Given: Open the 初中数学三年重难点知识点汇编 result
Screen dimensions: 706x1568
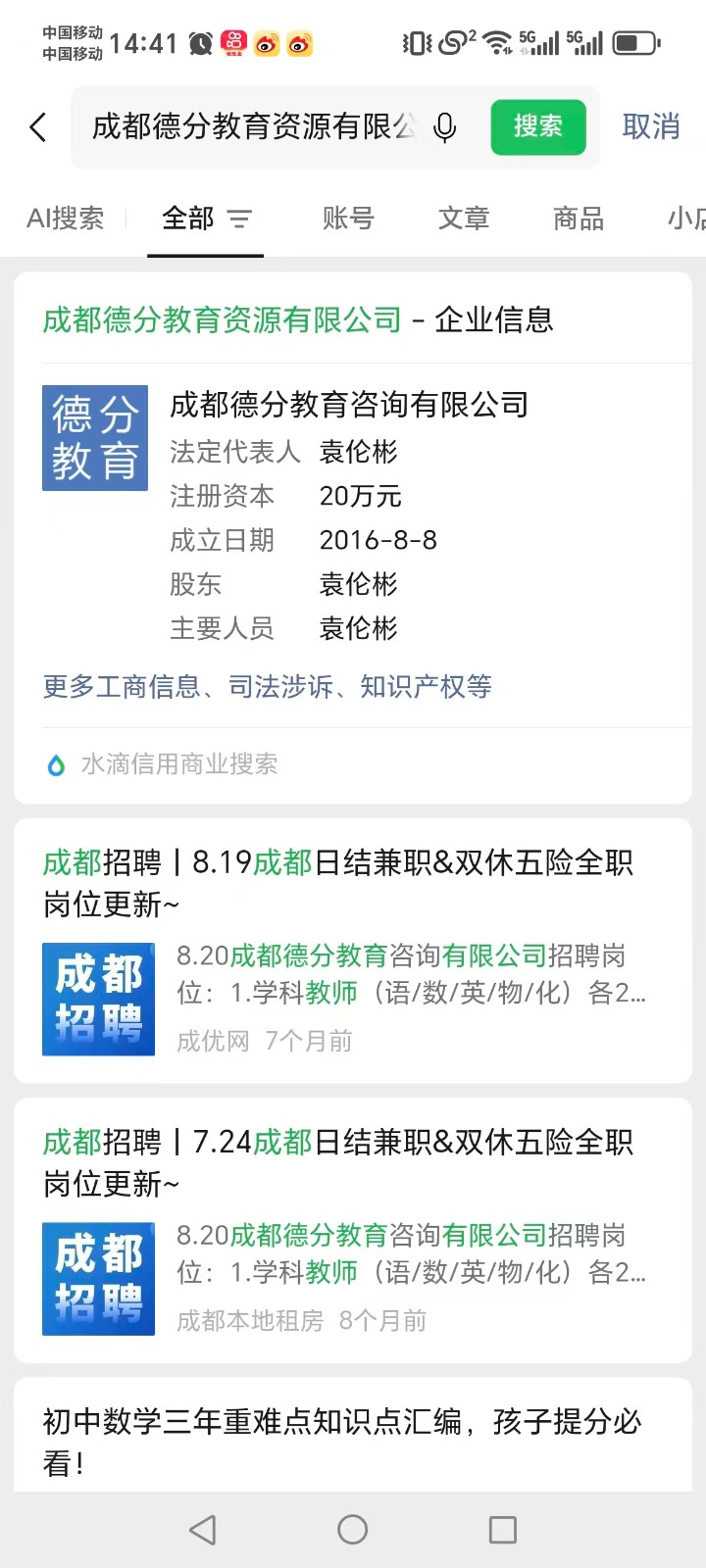Looking at the screenshot, I should [341, 1441].
